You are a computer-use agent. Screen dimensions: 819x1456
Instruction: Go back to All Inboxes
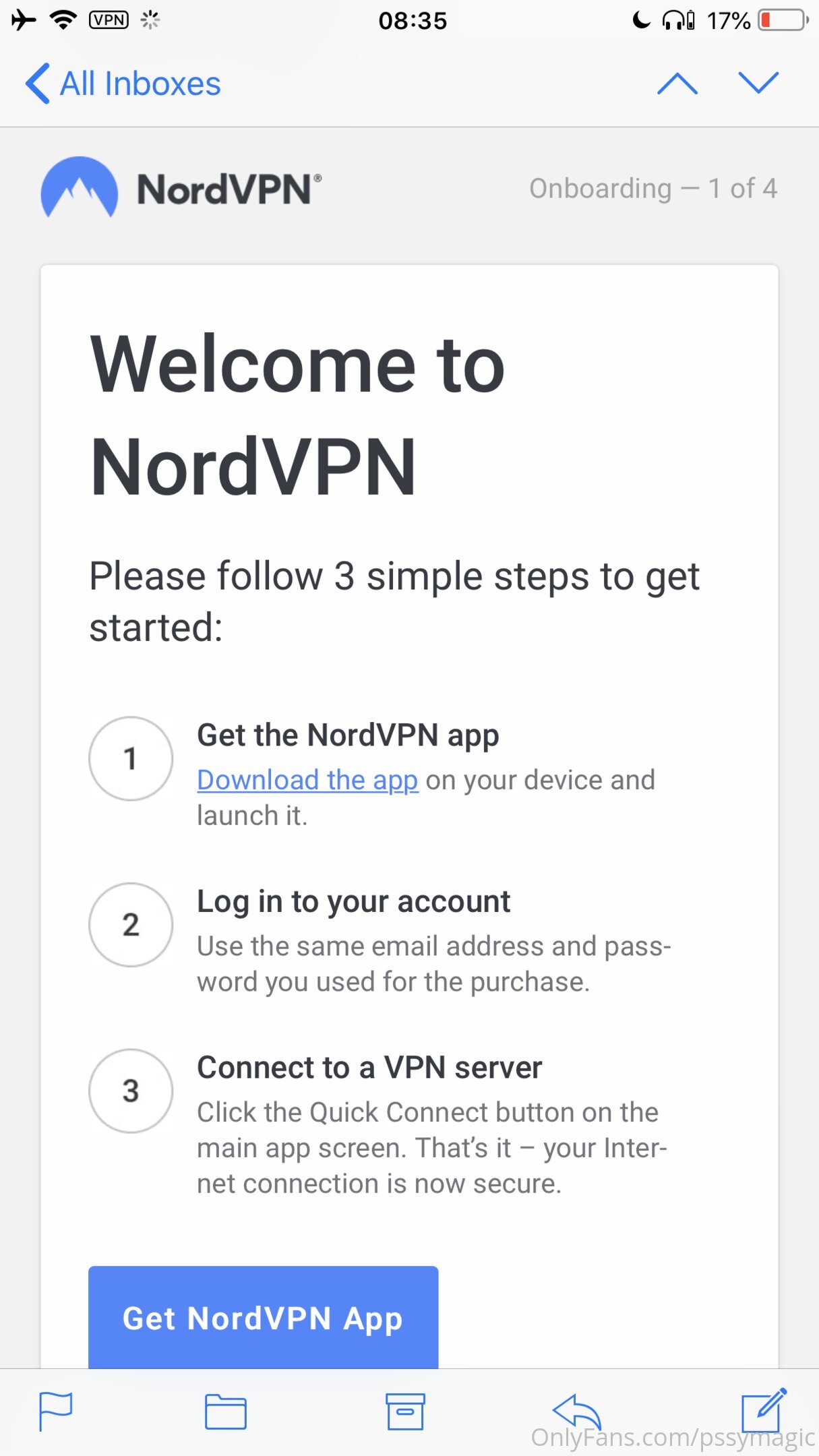(x=123, y=84)
